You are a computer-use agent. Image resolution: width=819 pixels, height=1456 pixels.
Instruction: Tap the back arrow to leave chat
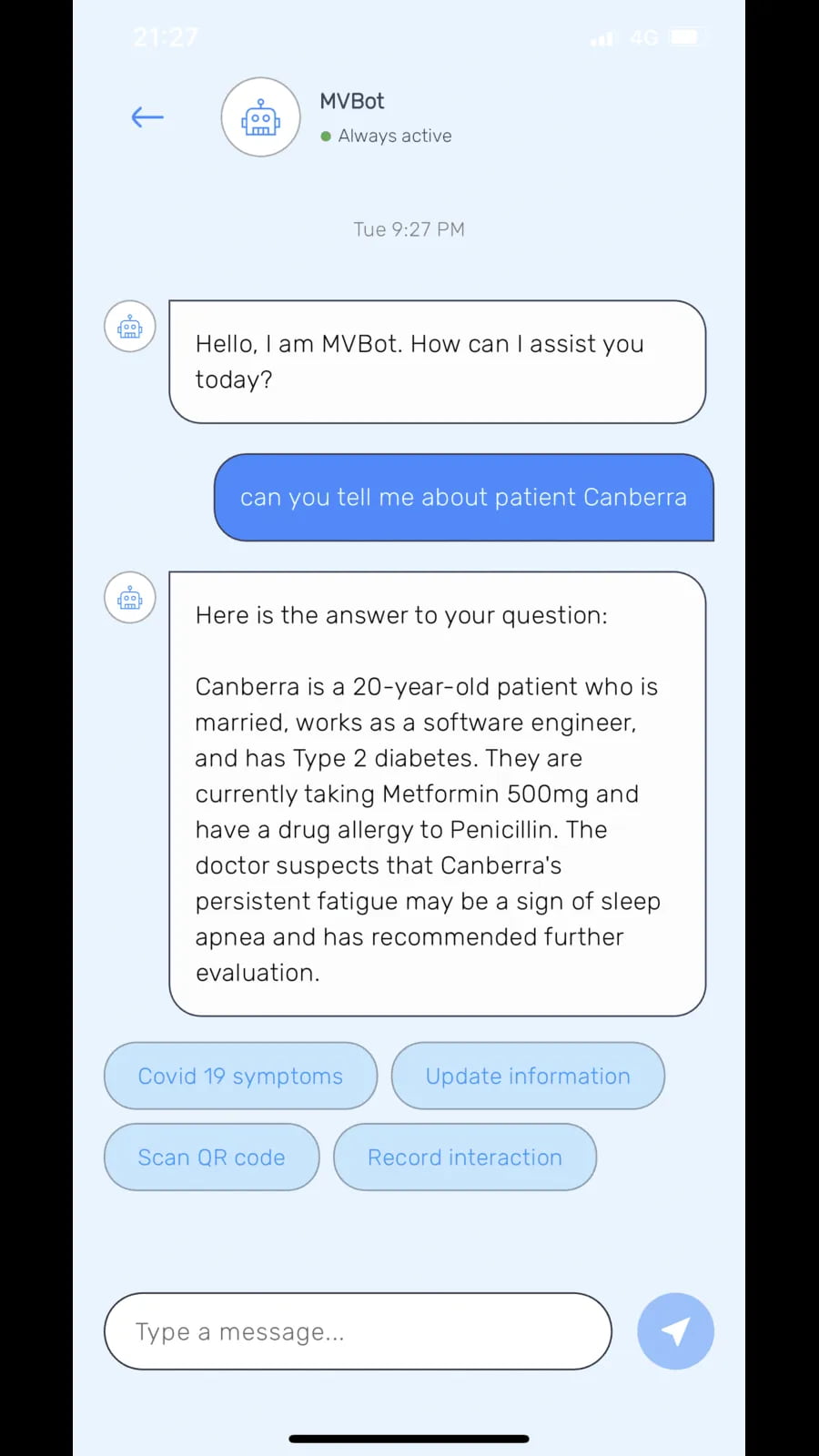pos(147,117)
